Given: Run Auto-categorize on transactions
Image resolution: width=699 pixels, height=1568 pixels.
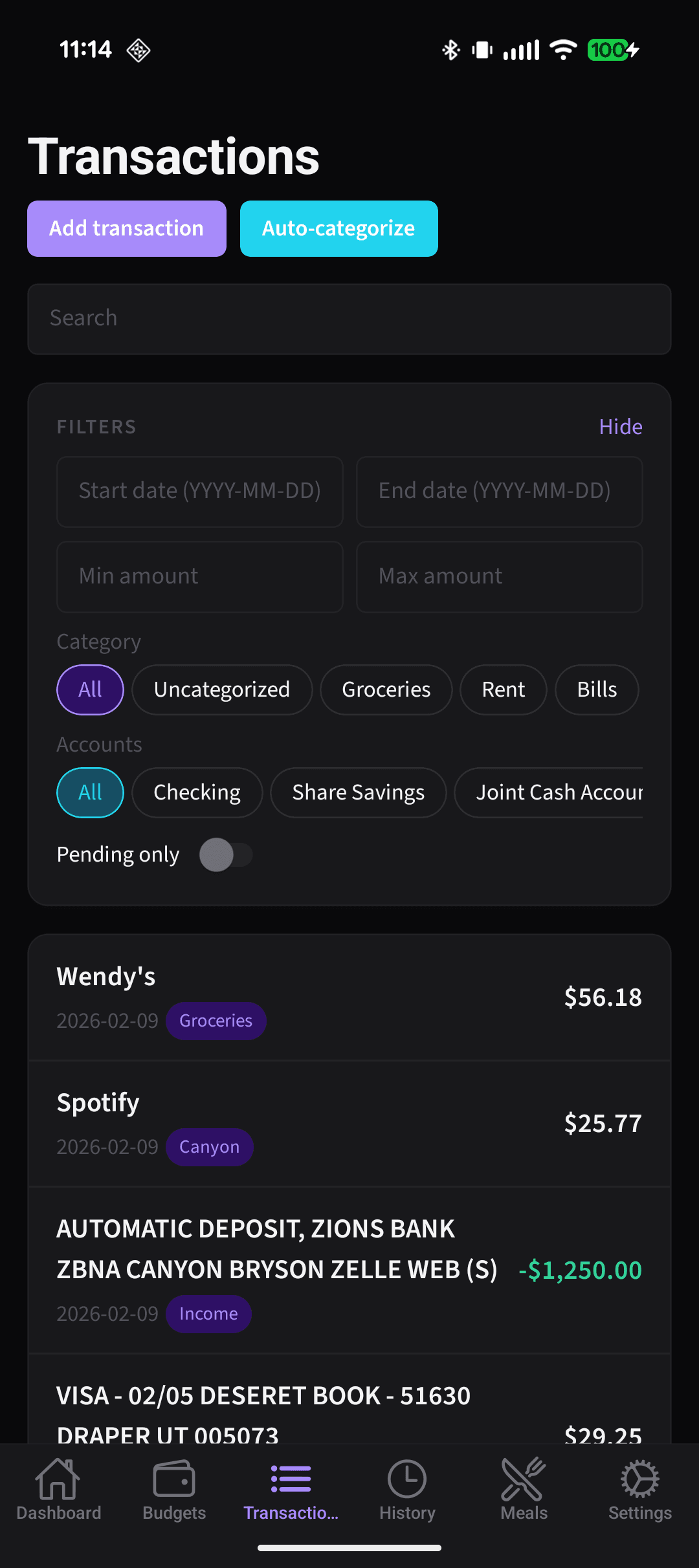Looking at the screenshot, I should point(338,228).
